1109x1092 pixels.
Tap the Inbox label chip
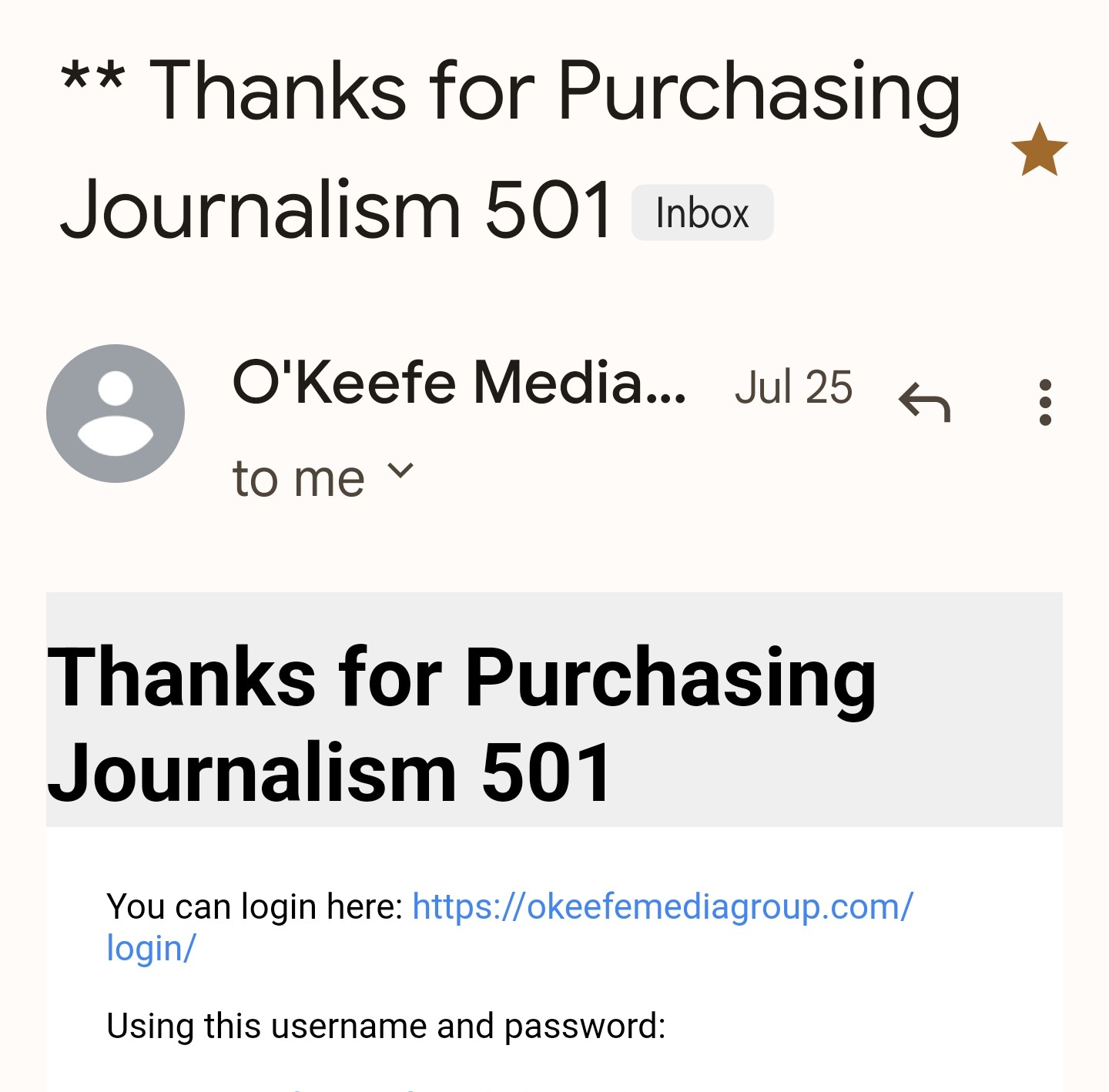702,213
